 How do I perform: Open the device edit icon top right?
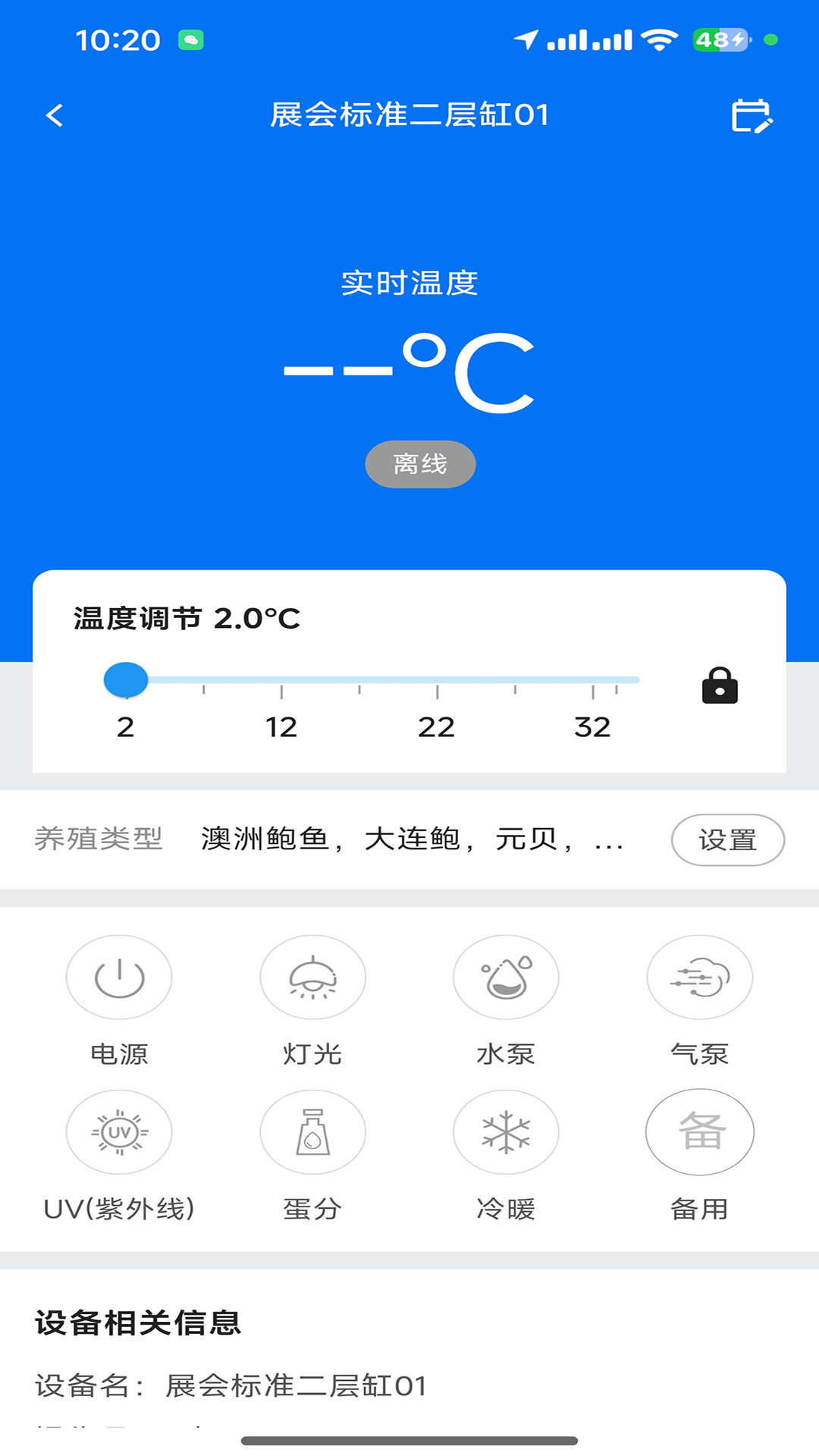point(752,115)
